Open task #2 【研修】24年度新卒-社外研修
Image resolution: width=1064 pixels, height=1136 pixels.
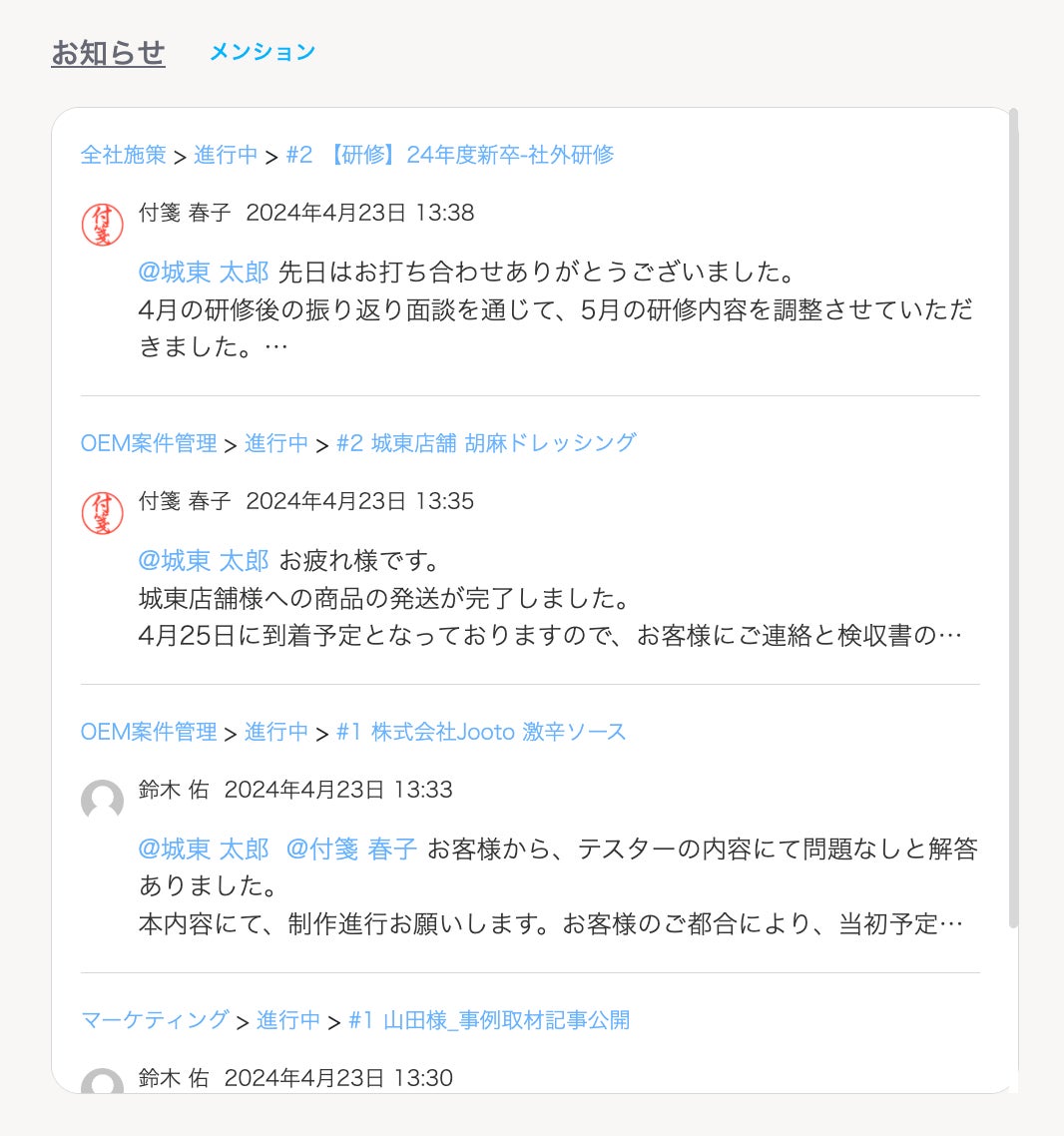[449, 155]
